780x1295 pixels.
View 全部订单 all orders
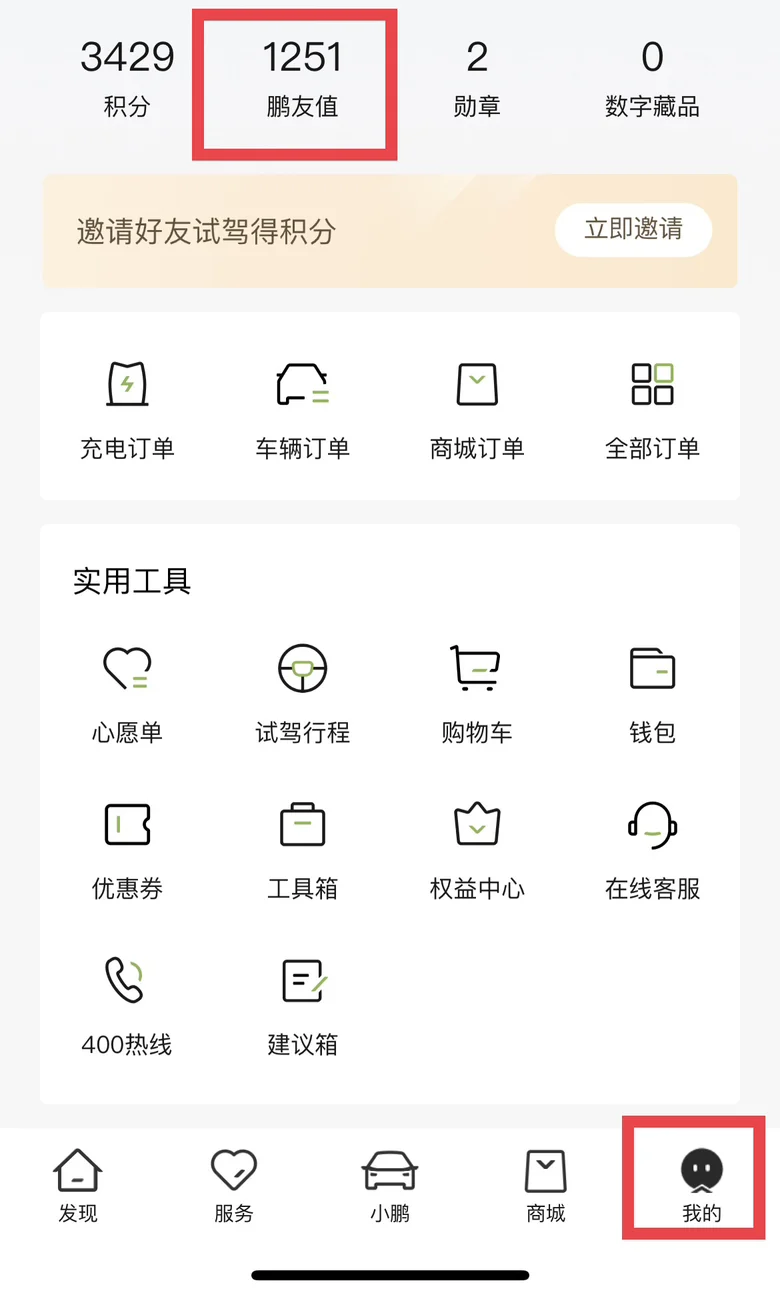[652, 411]
